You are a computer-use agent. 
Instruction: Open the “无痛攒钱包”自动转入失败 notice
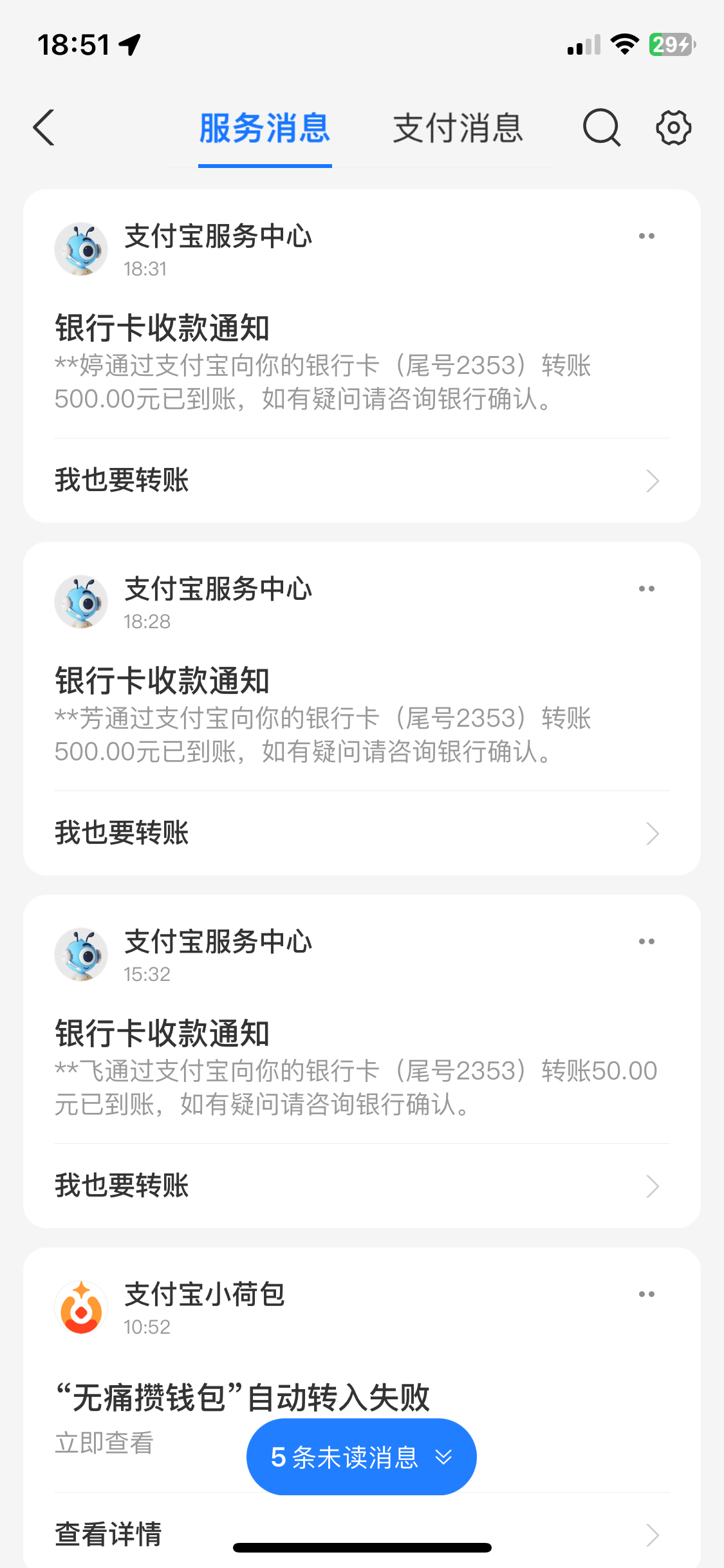(242, 1398)
